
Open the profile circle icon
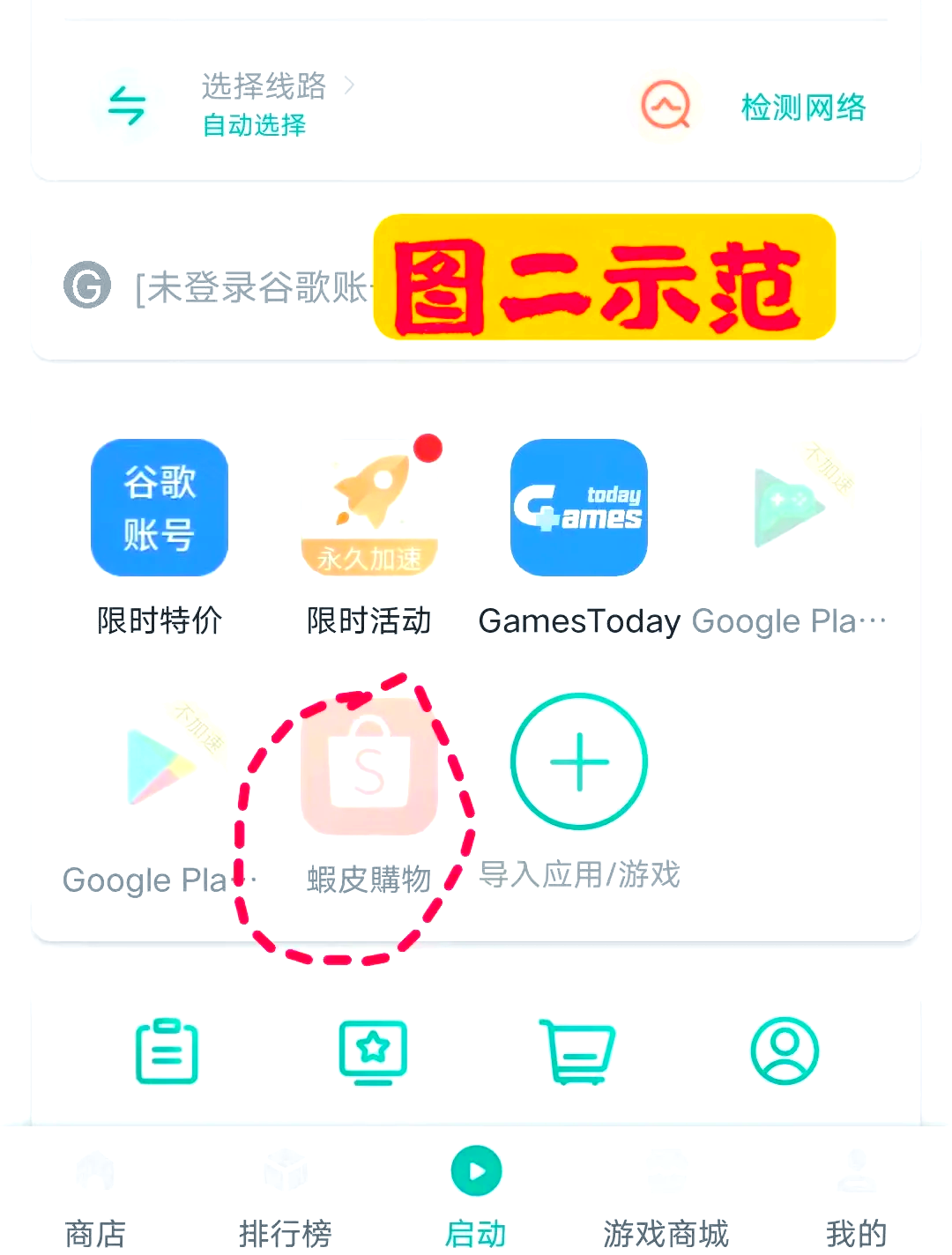pyautogui.click(x=783, y=1051)
